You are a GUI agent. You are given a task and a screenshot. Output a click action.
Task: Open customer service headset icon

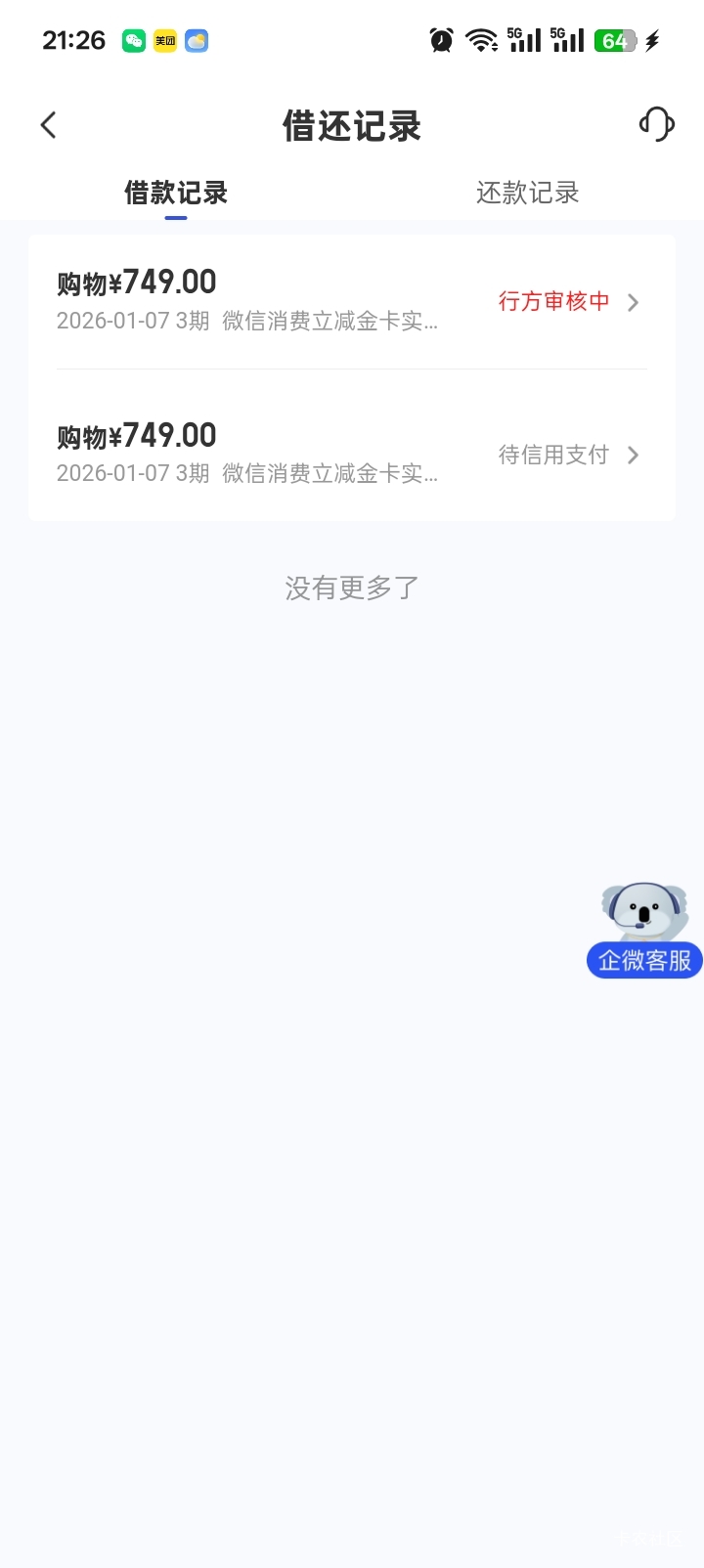[657, 124]
